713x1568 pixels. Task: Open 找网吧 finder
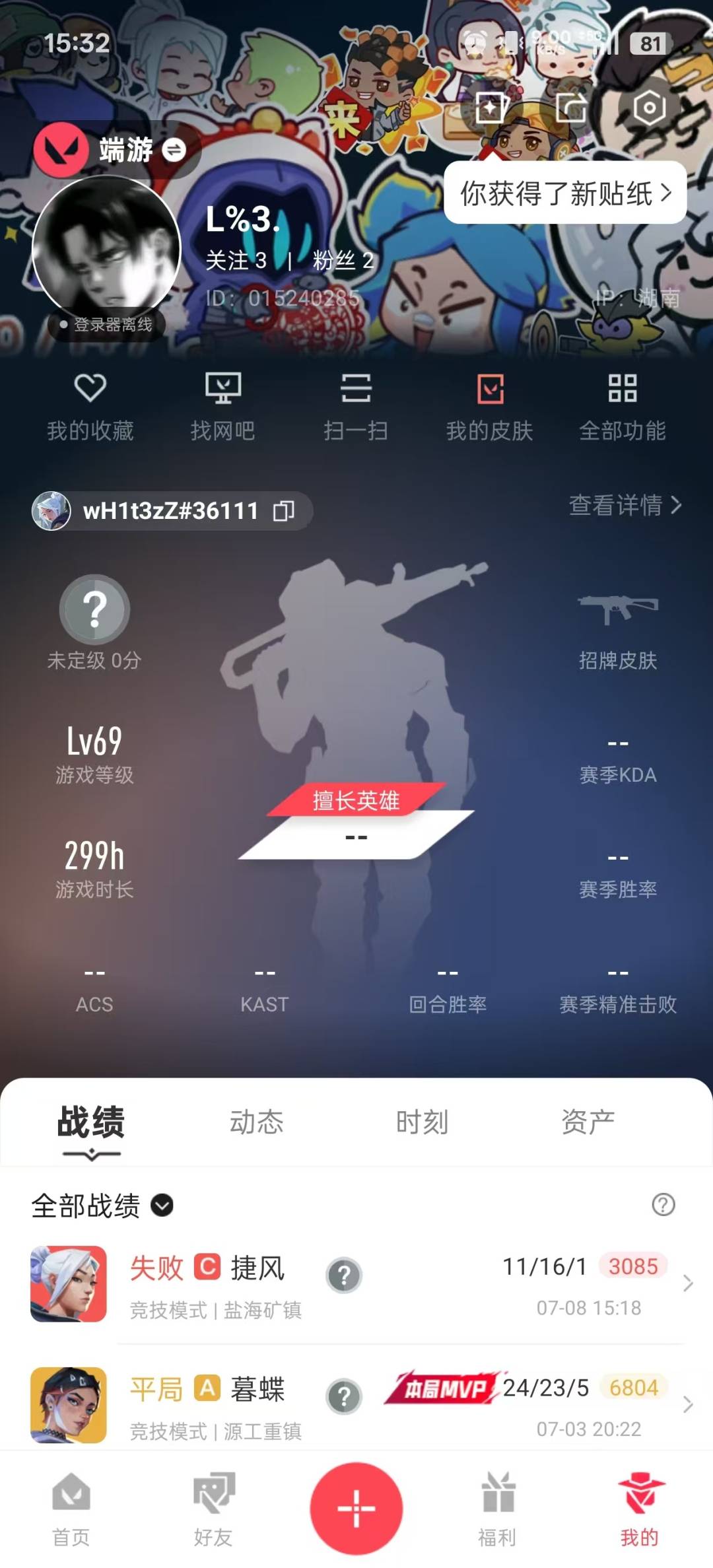point(222,407)
